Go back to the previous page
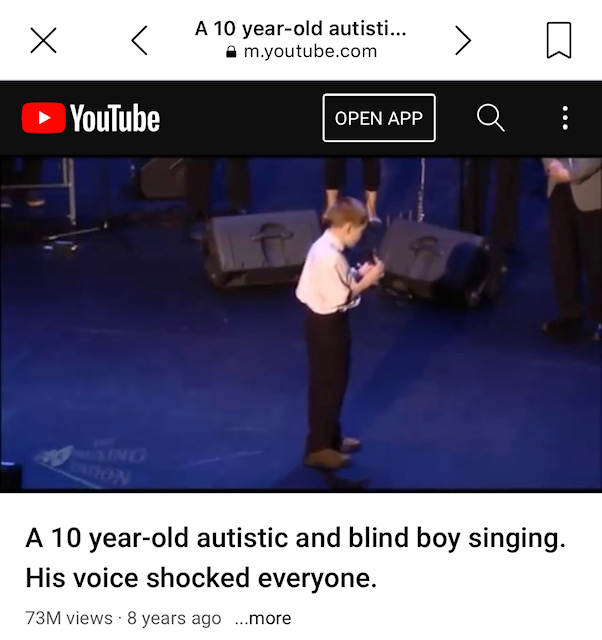 pos(140,40)
